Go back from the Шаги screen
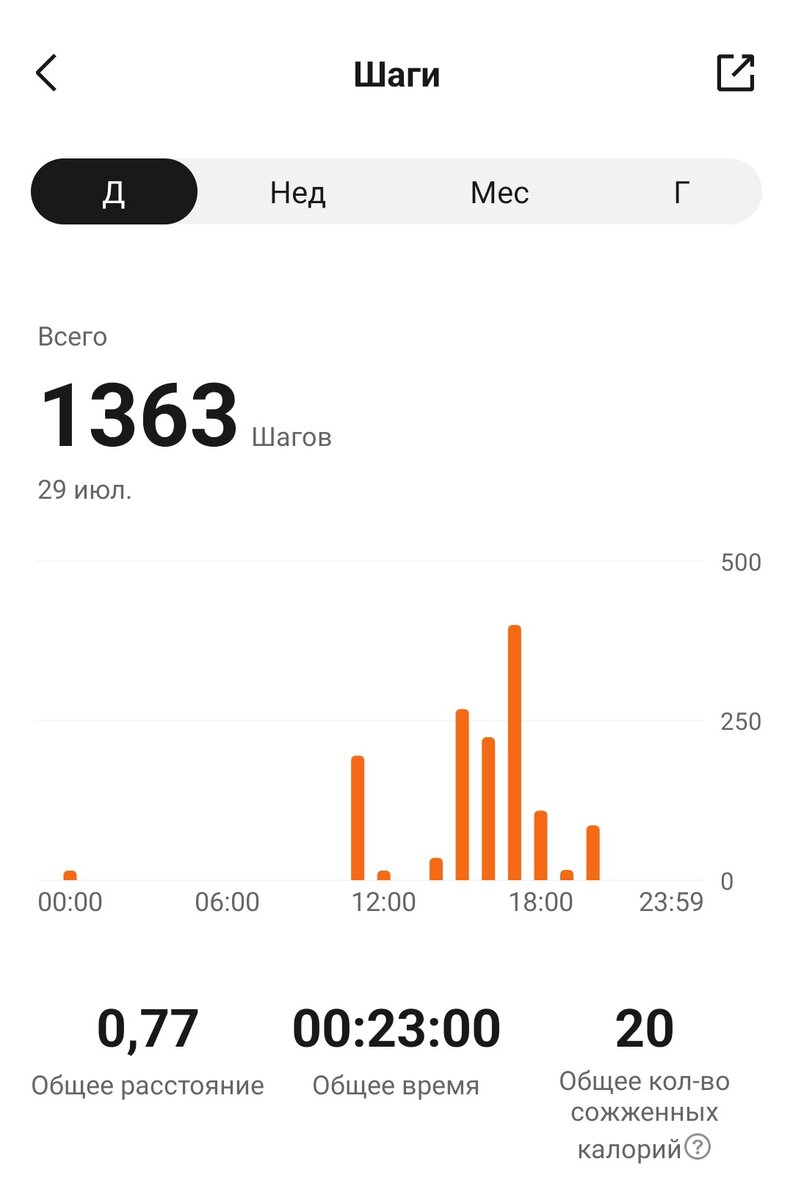Image resolution: width=793 pixels, height=1200 pixels. 47,74
